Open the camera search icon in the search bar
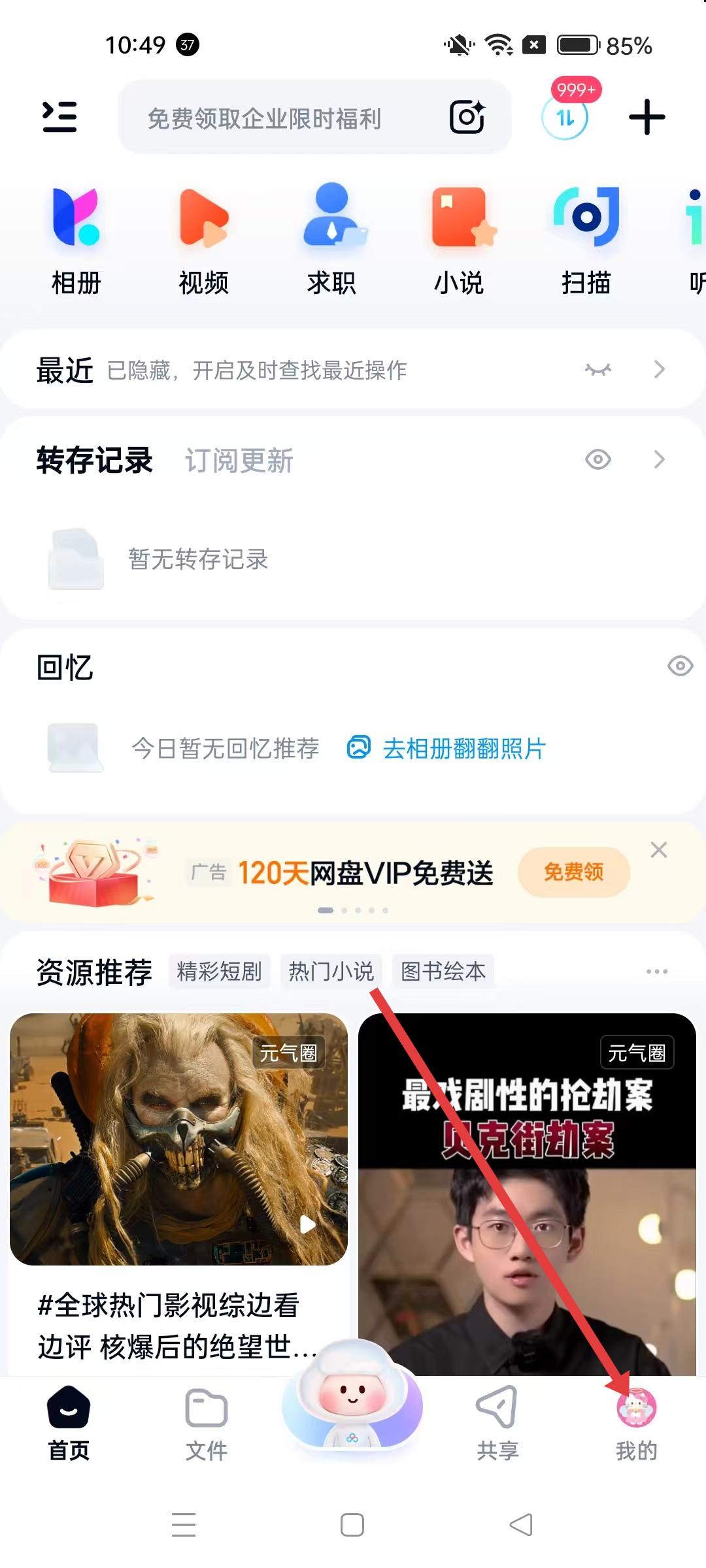 [467, 117]
